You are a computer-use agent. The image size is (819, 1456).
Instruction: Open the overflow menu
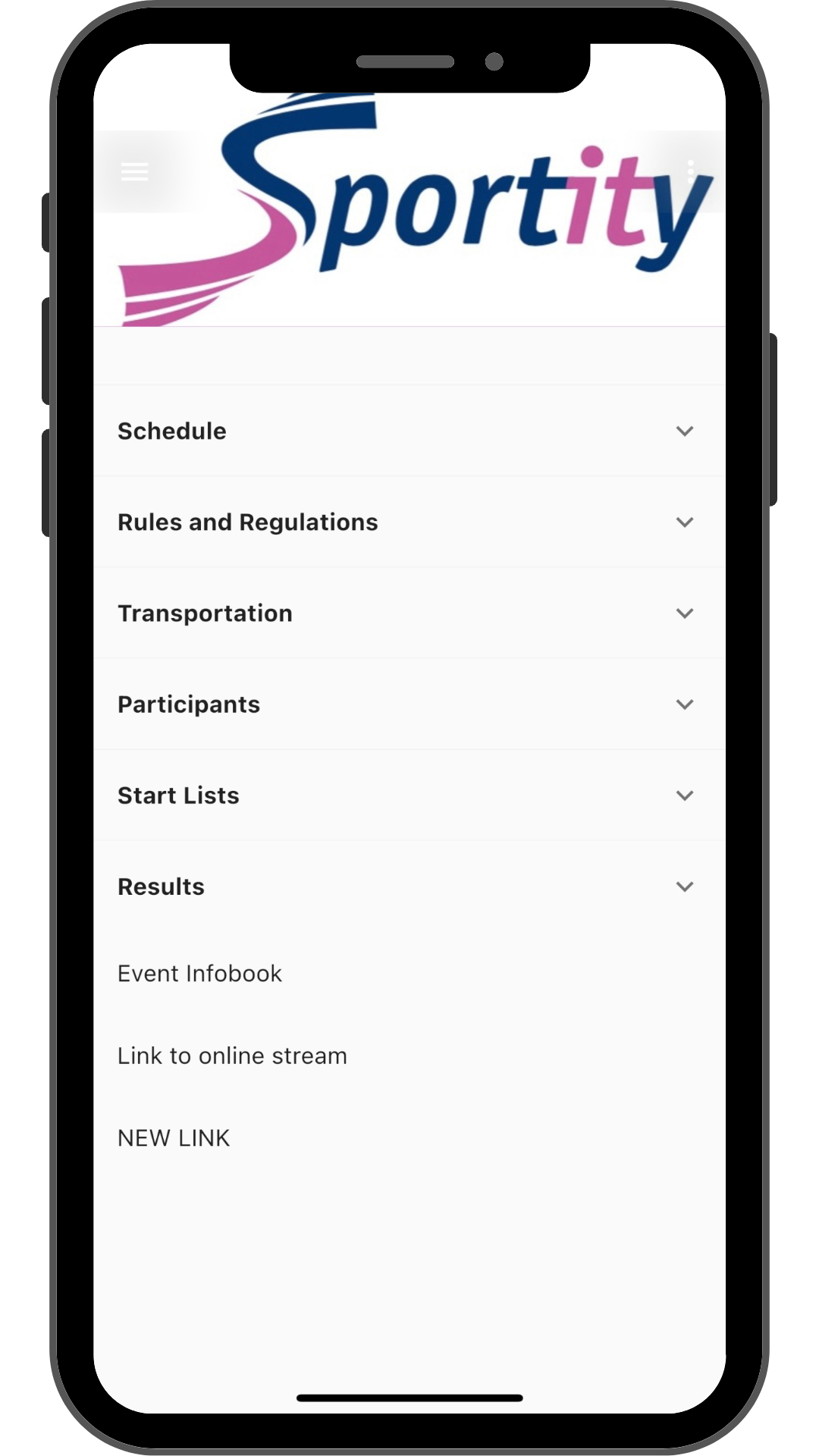click(x=690, y=172)
